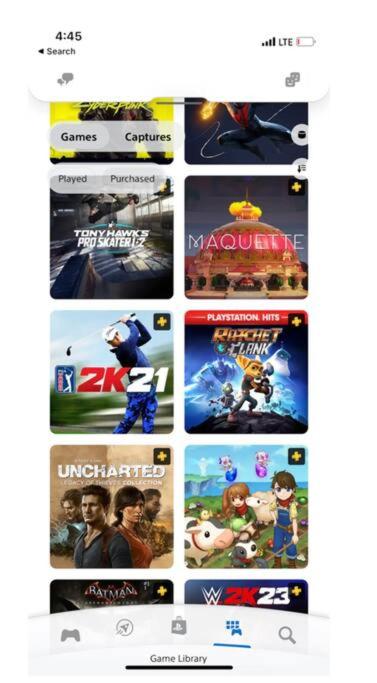The width and height of the screenshot is (377, 683).
Task: Open Ratchet & Clank game tile
Action: pos(246,372)
